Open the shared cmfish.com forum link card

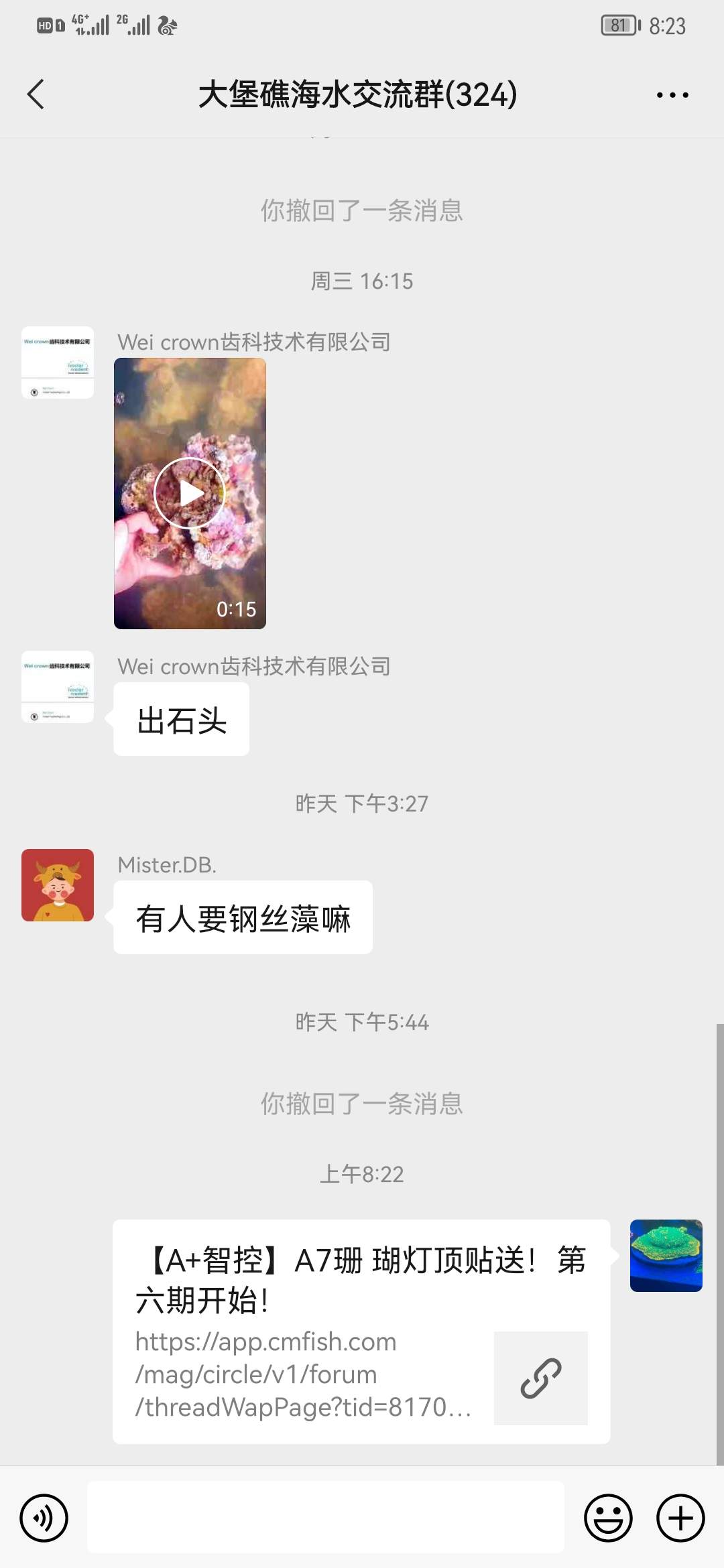point(361,1331)
